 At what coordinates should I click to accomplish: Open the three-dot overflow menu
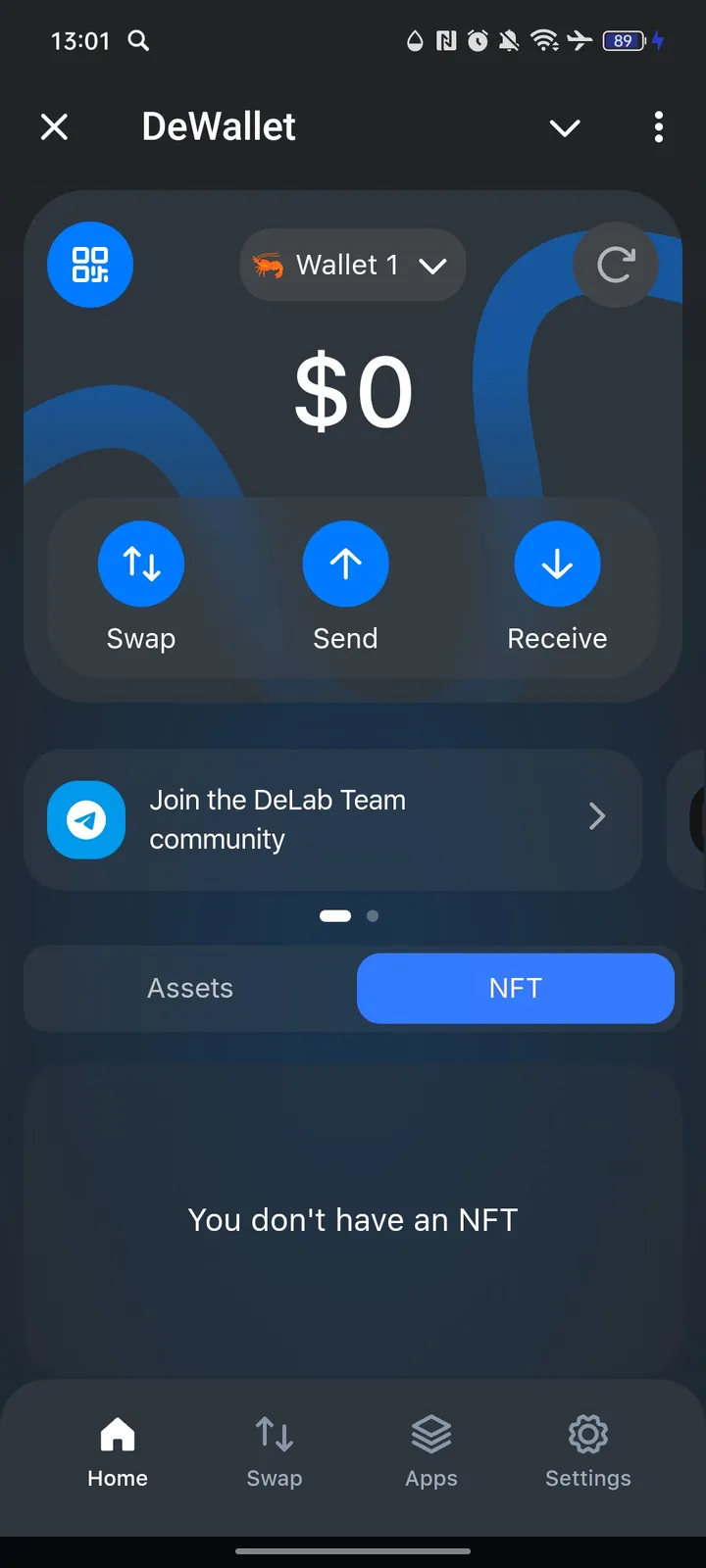[659, 127]
